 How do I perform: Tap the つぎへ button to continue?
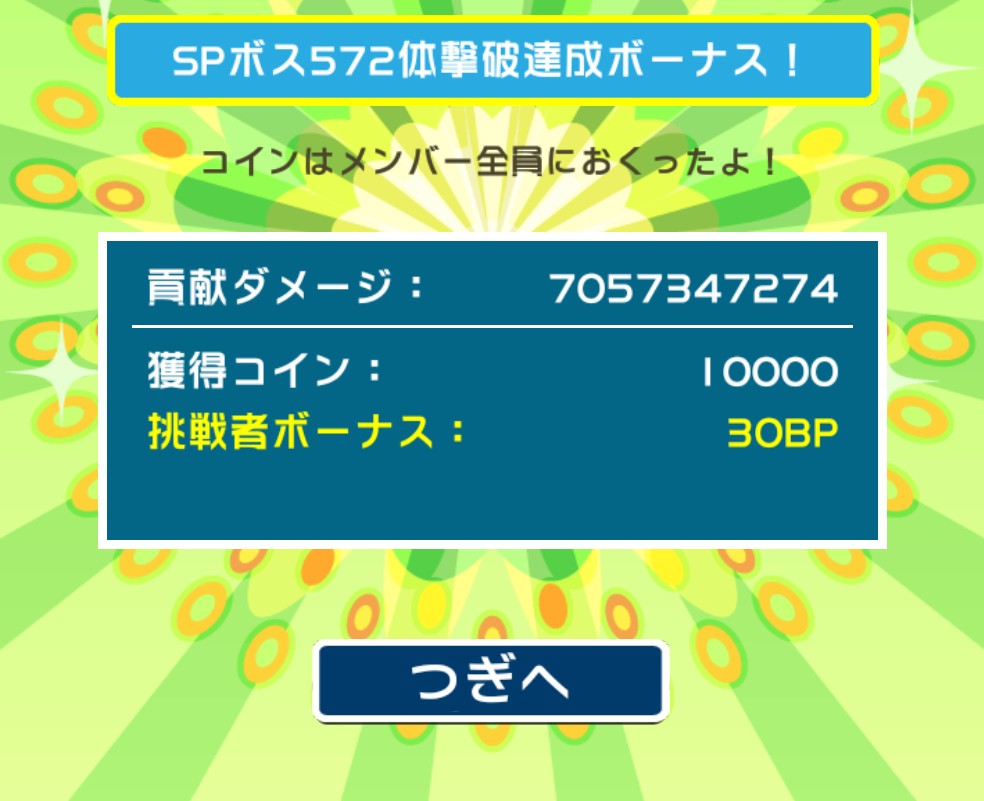tap(490, 682)
